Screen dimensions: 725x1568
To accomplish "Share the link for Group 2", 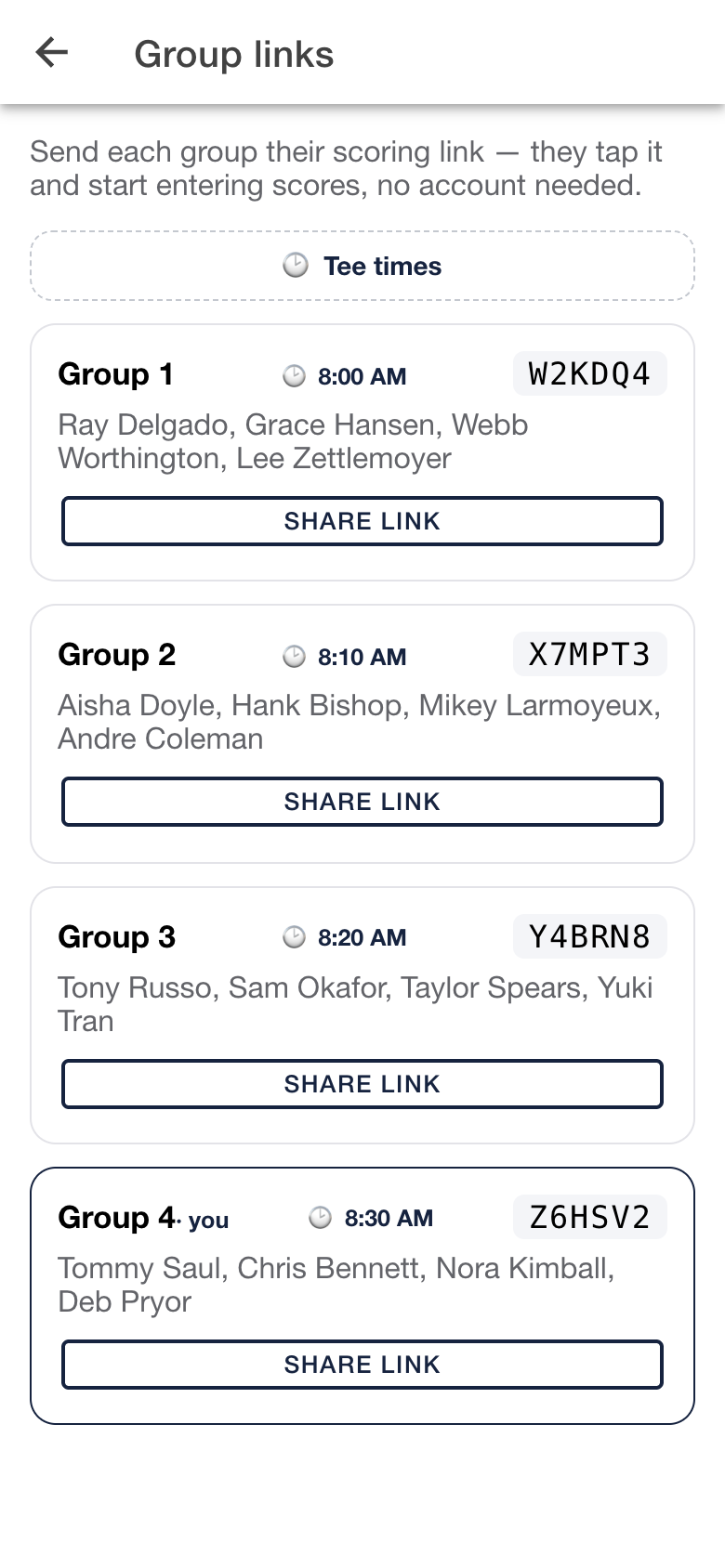I will click(x=362, y=802).
